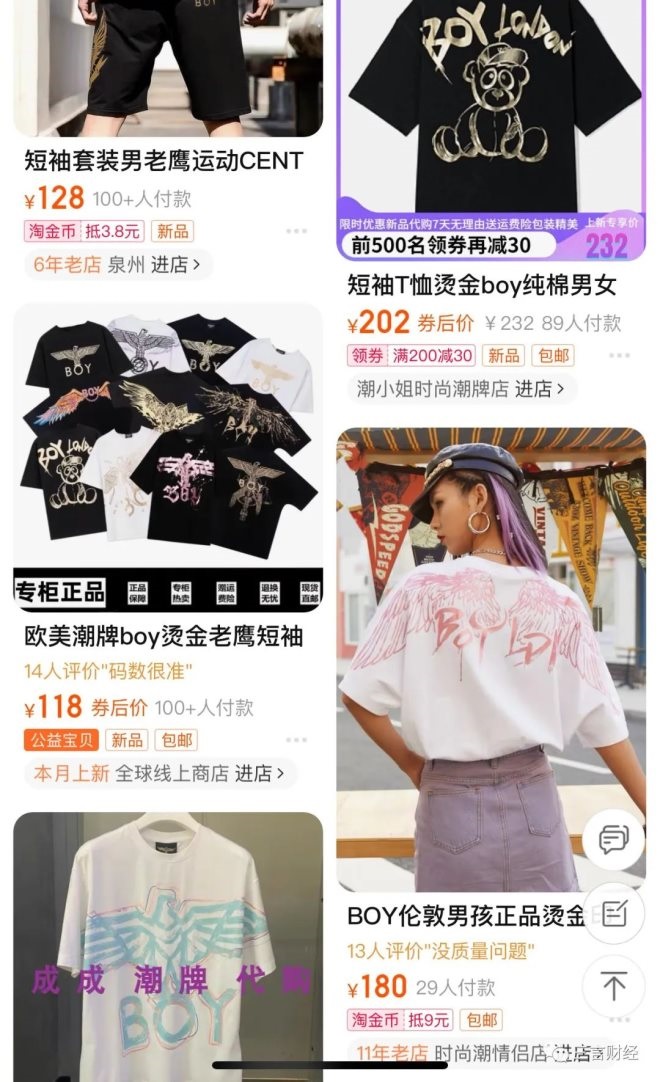This screenshot has height=1082, width=660.
Task: Open more options for the ¥128 item
Action: pos(296,231)
